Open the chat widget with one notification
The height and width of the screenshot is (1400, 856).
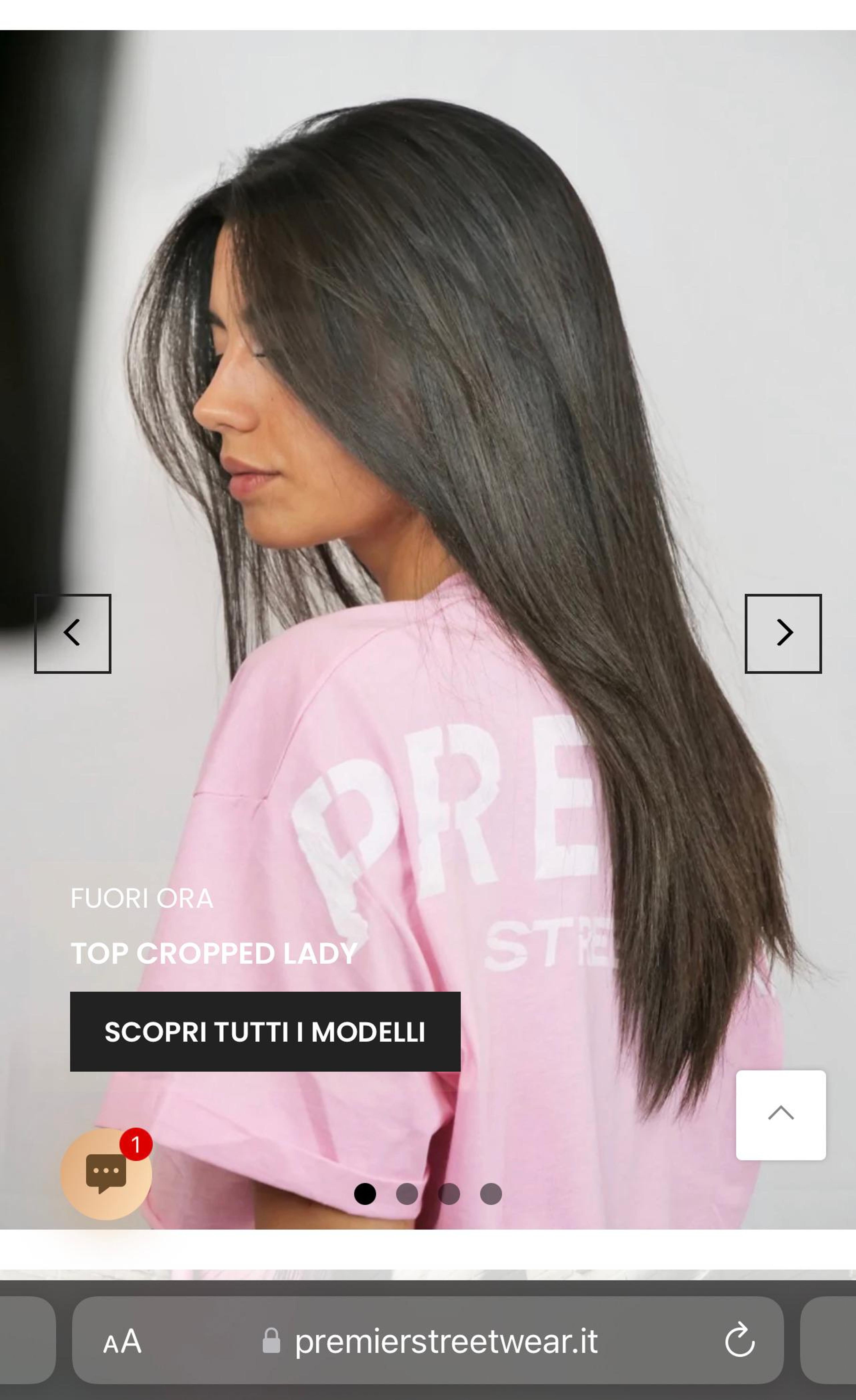click(x=106, y=1174)
